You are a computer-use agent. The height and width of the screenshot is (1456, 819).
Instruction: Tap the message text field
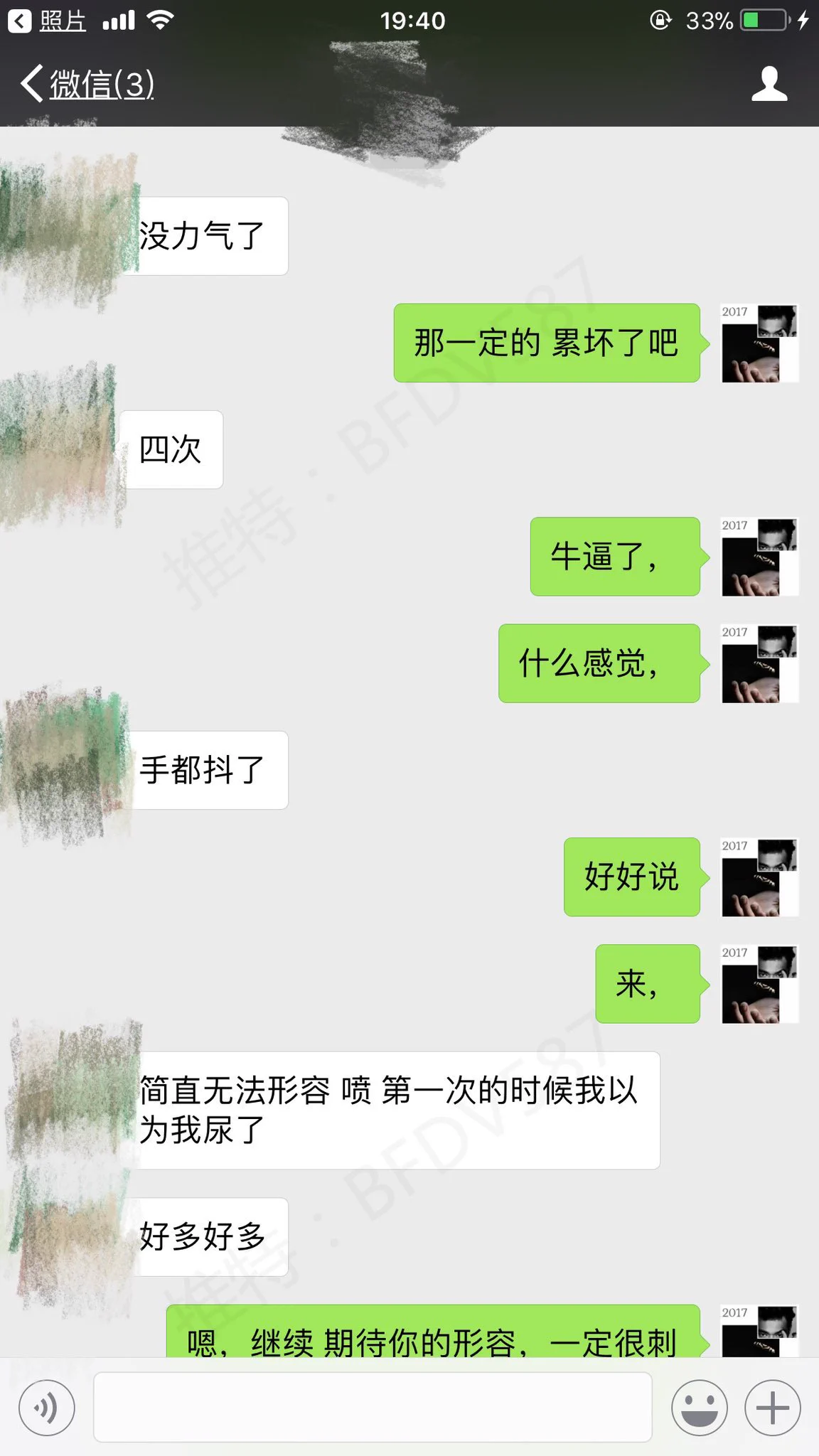click(x=373, y=1408)
